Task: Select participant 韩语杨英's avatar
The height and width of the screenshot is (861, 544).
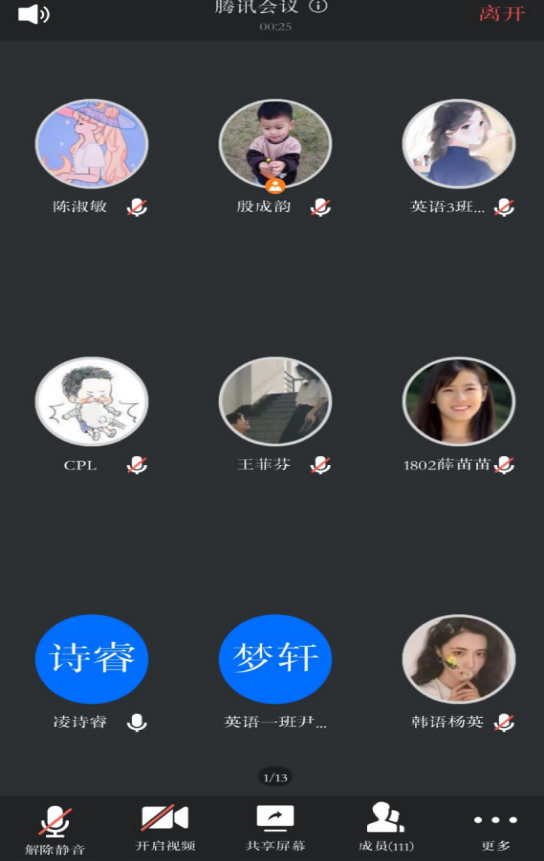Action: (458, 659)
